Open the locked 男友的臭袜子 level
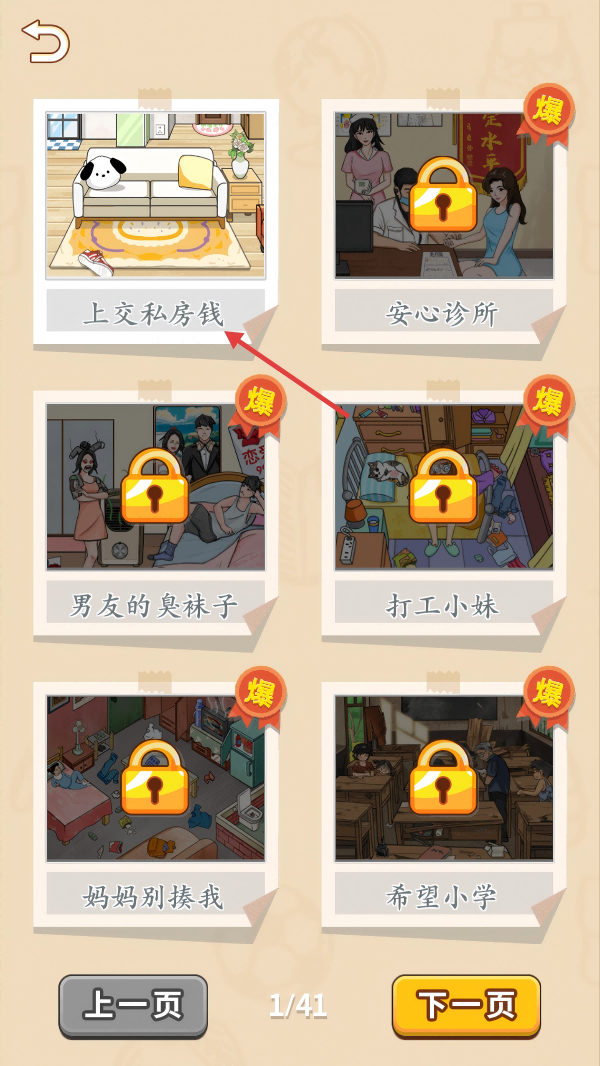 coord(156,513)
